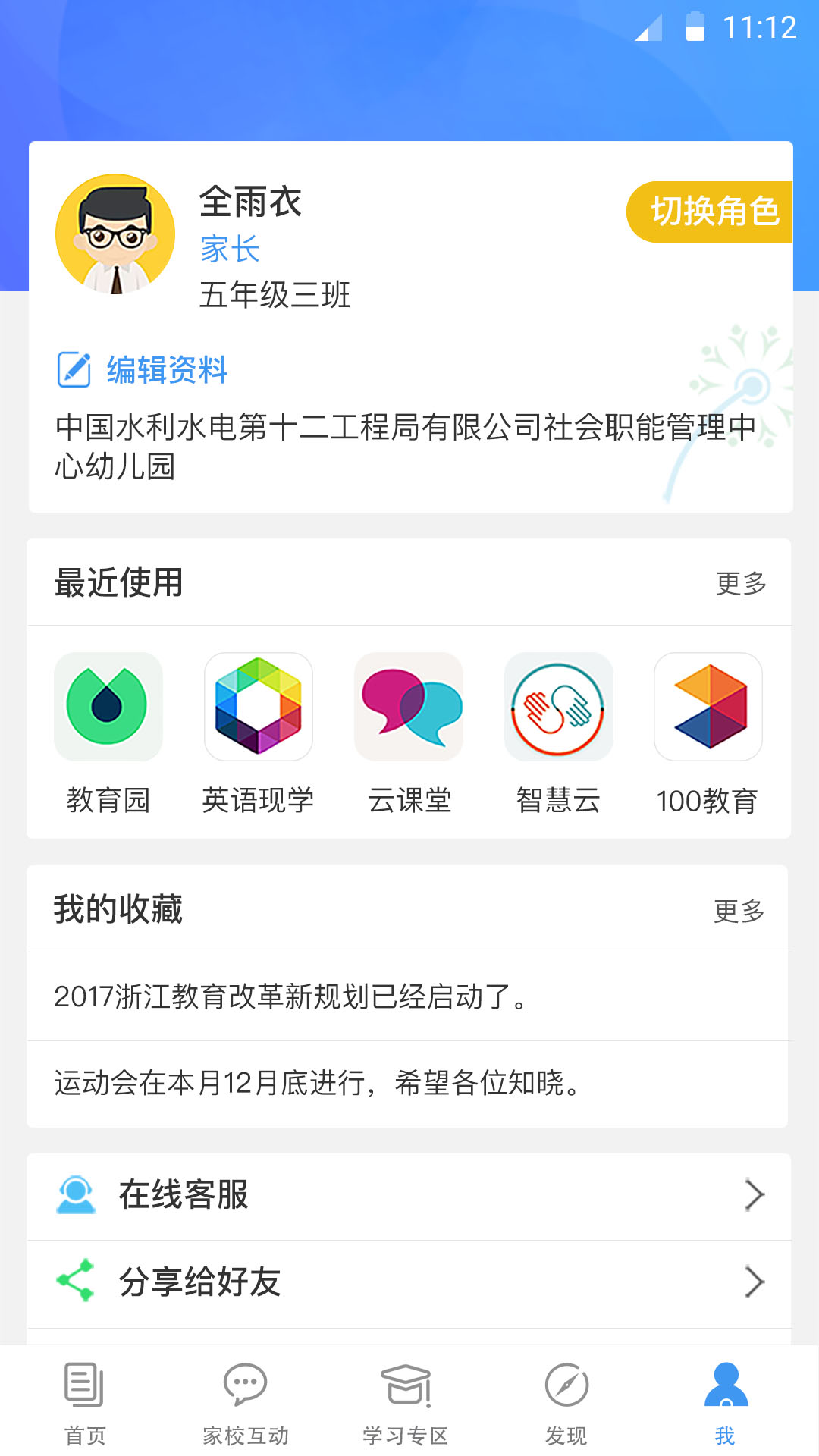Open 编辑资料 to edit profile

click(144, 370)
